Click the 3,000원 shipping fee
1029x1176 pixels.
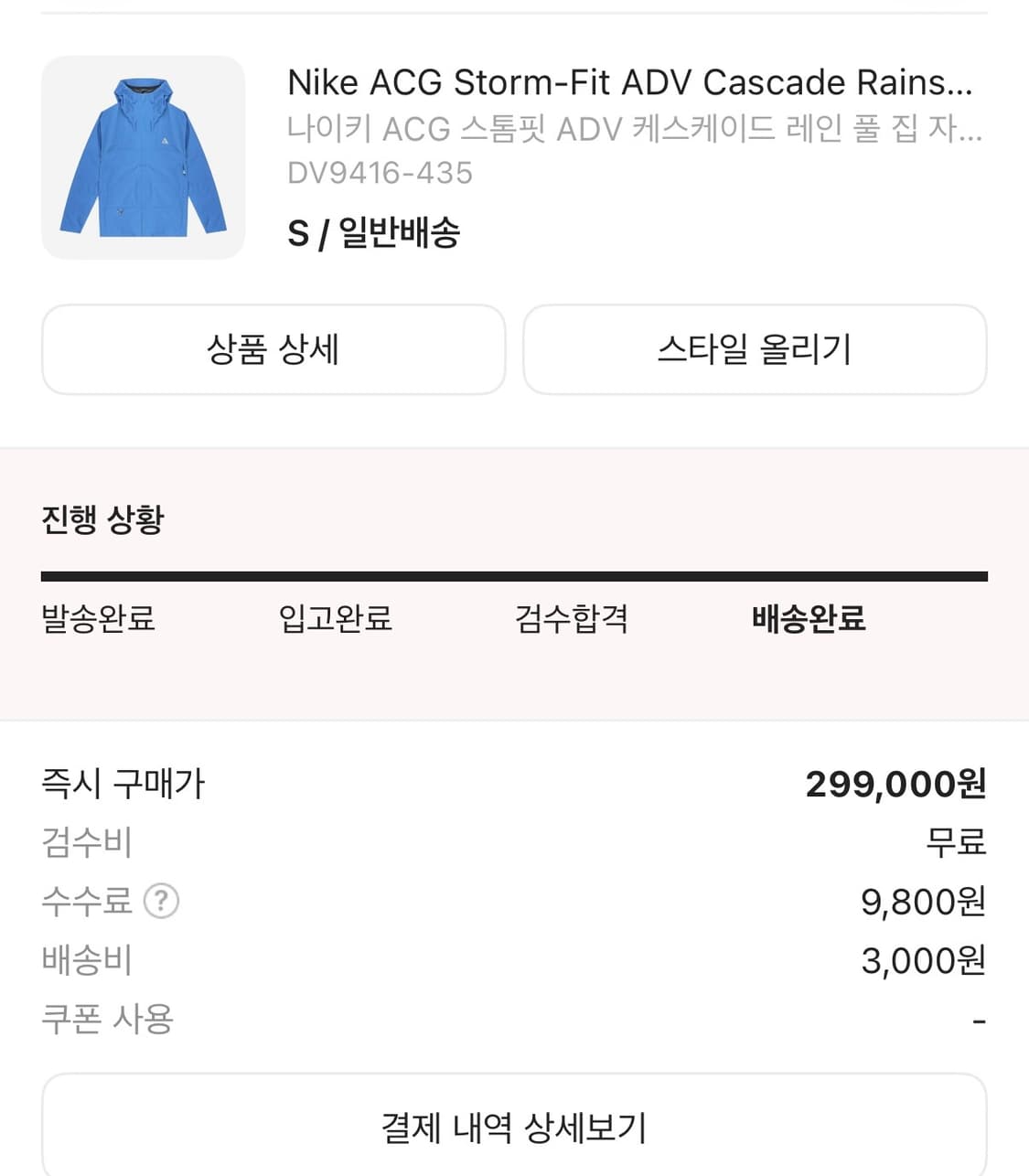[922, 960]
